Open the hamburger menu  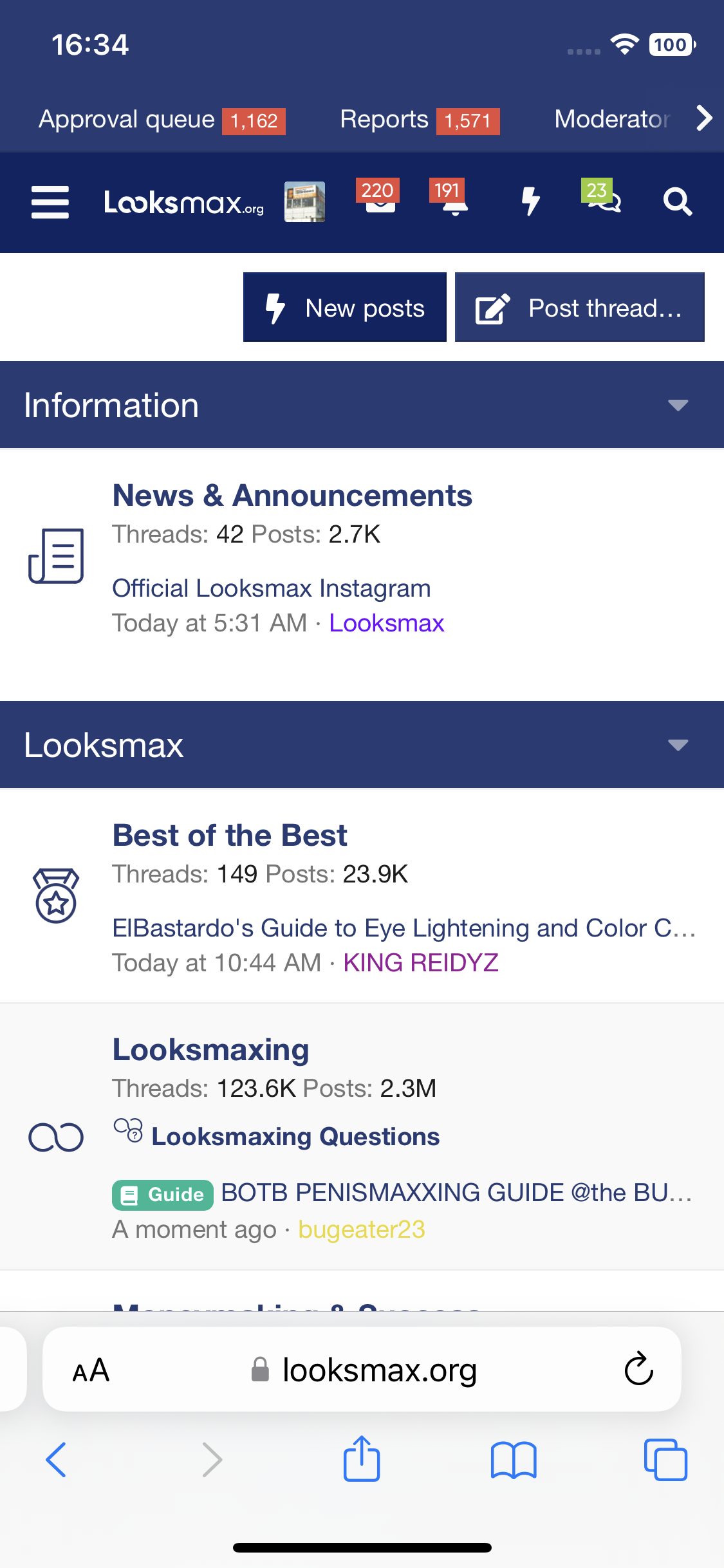(x=50, y=202)
